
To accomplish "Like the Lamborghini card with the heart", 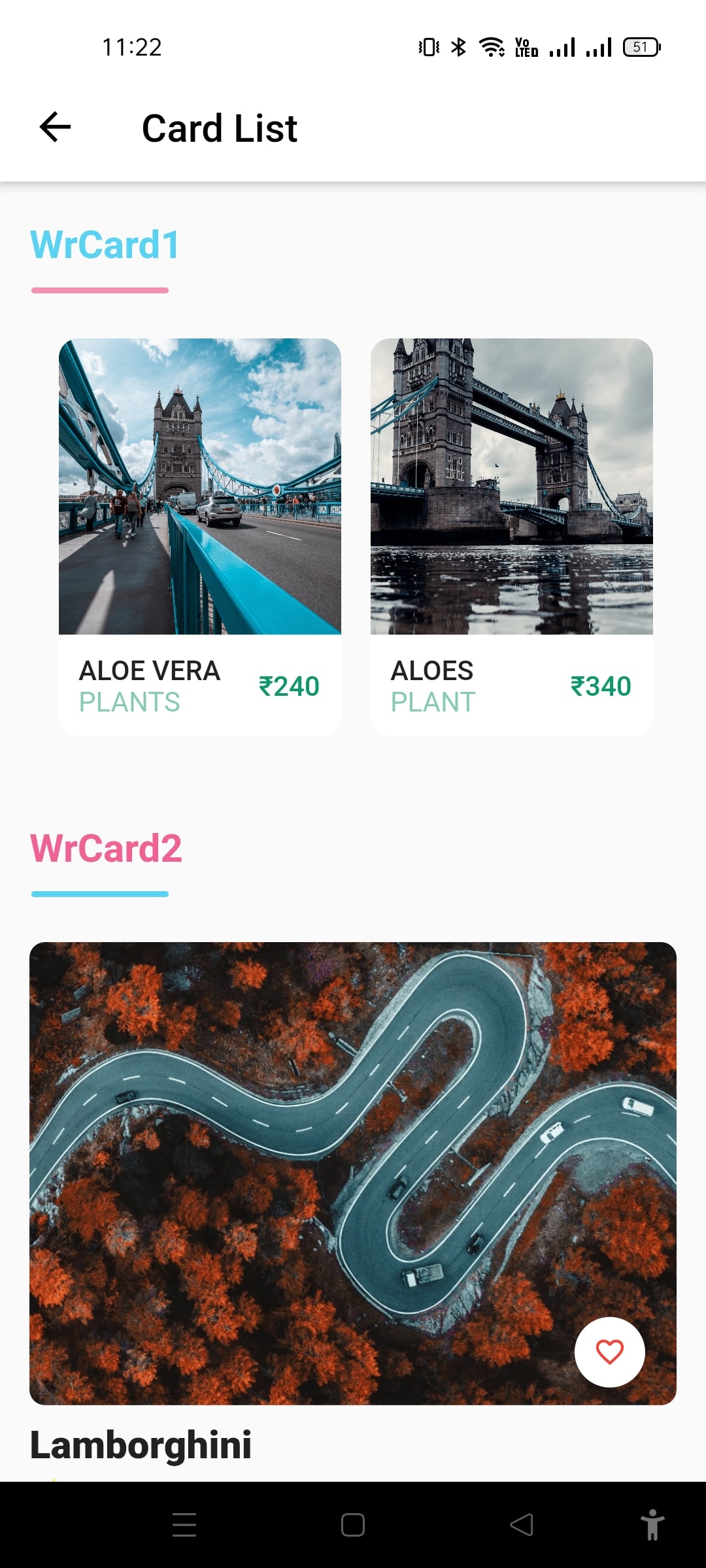I will (609, 1352).
